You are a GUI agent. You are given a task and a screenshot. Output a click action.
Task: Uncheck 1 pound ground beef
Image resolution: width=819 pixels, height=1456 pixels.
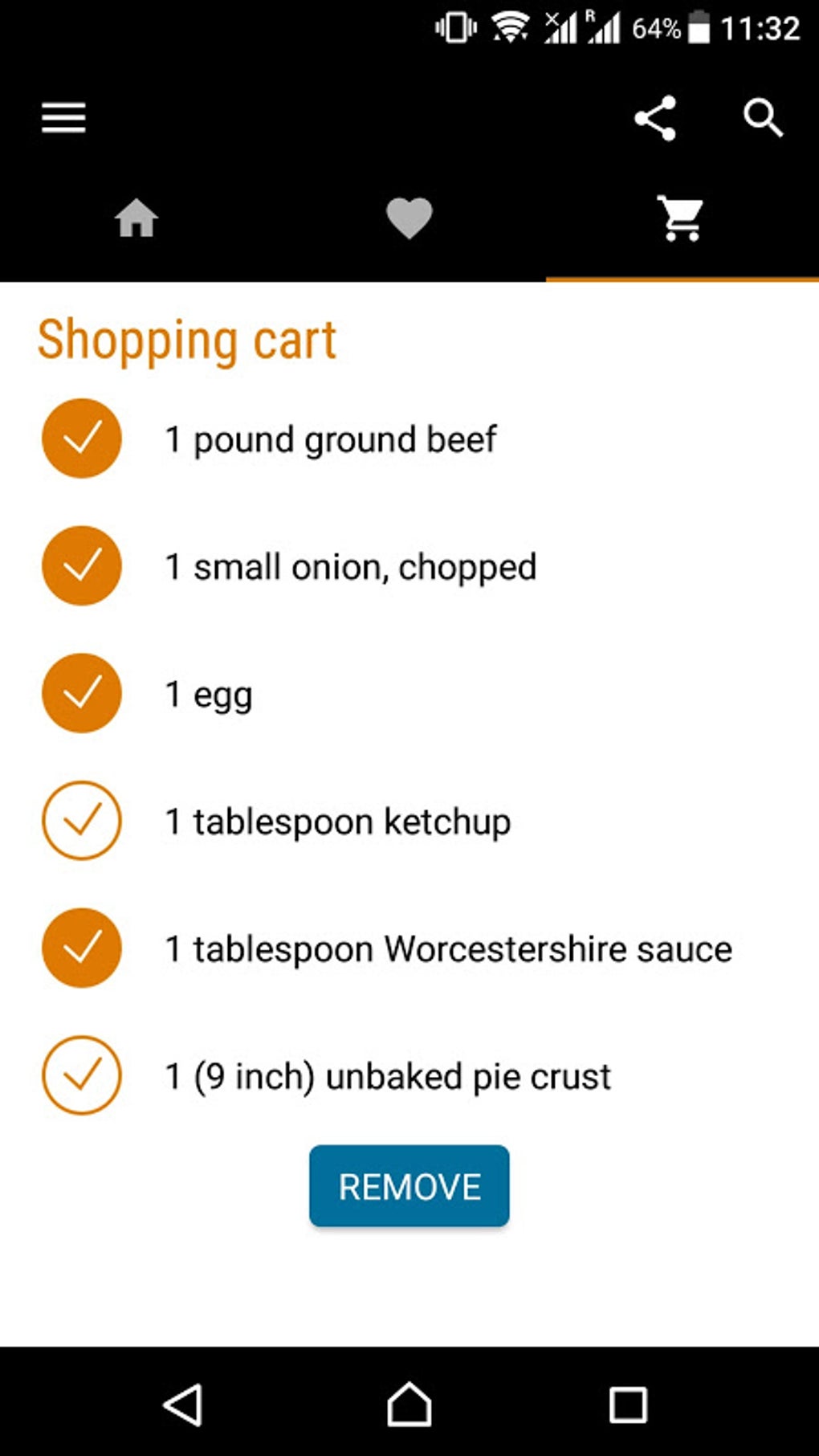pyautogui.click(x=82, y=438)
